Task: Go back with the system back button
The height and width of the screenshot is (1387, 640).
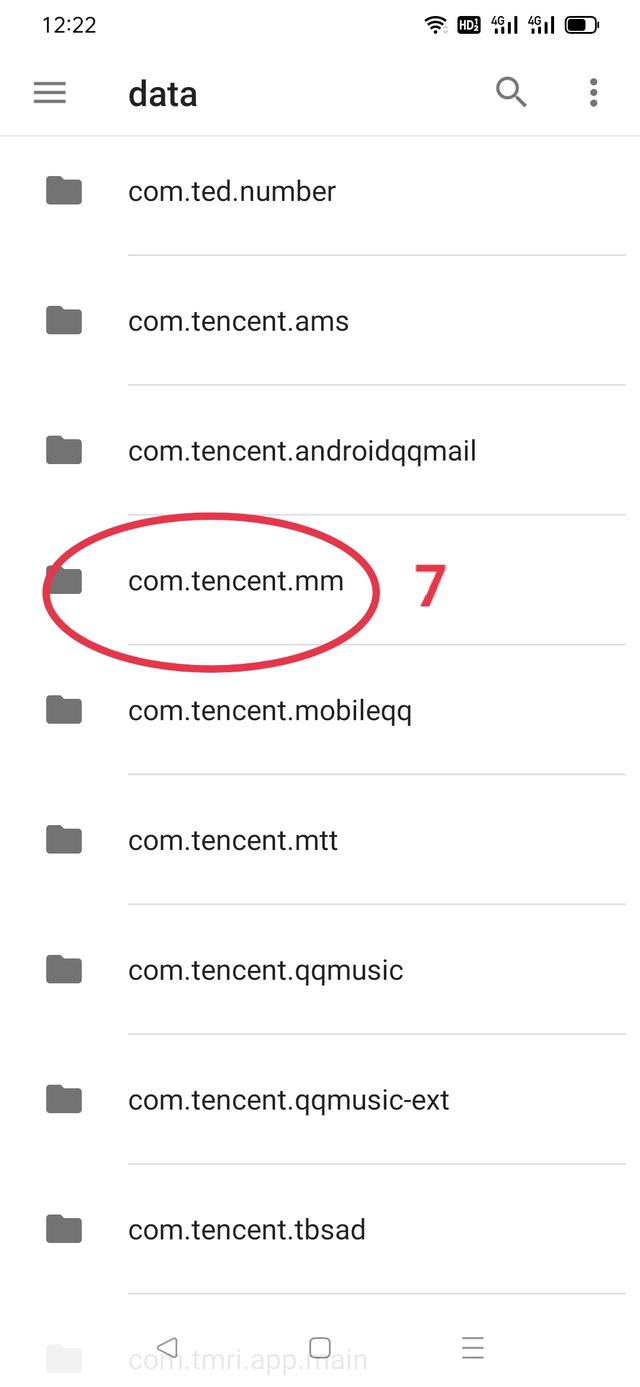Action: click(167, 1347)
